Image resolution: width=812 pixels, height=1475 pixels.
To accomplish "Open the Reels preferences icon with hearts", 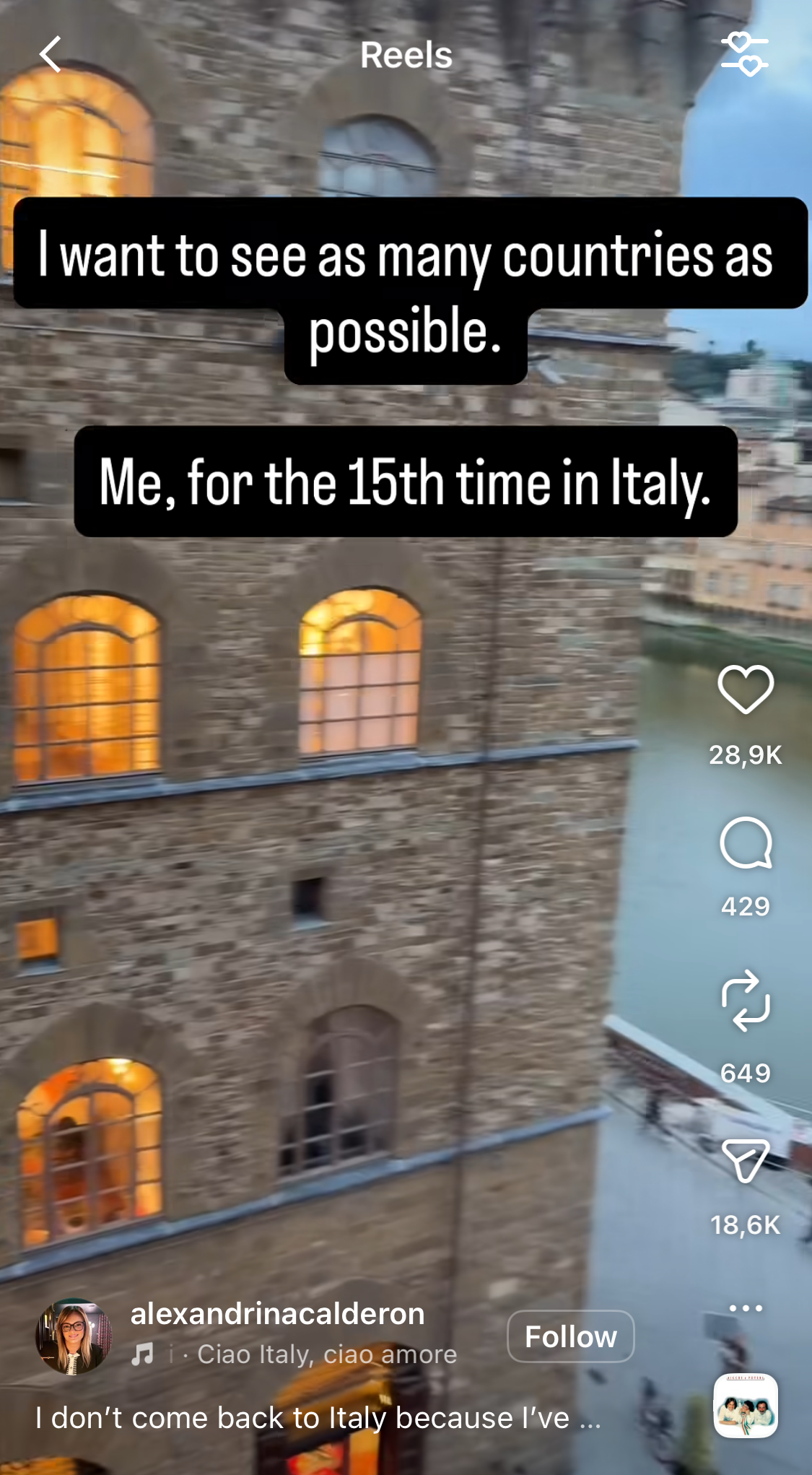I will tap(744, 55).
